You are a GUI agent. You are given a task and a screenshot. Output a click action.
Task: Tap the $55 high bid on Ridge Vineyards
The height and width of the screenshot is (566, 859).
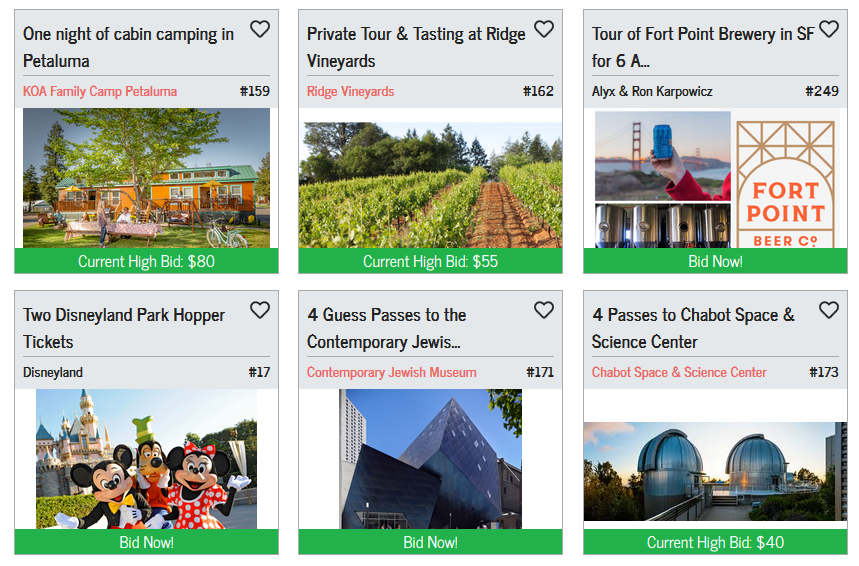pos(430,261)
